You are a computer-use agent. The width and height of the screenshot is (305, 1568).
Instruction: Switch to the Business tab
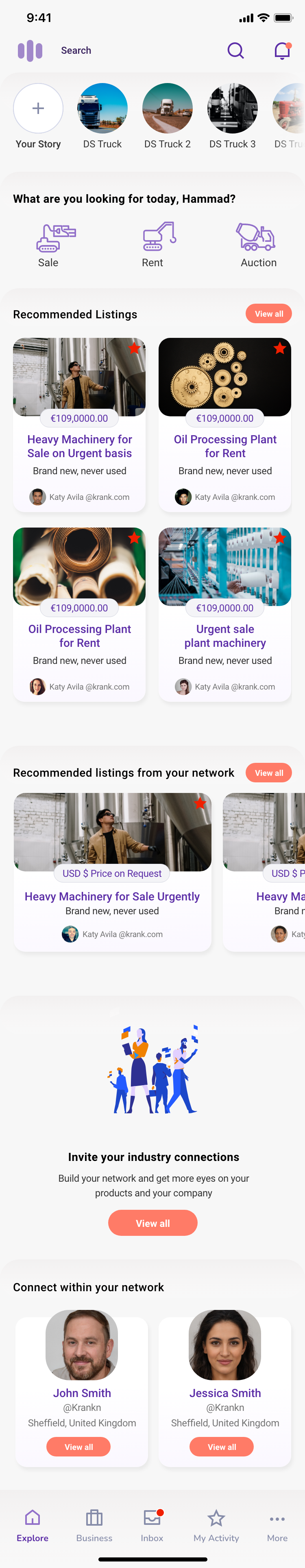pyautogui.click(x=94, y=1525)
